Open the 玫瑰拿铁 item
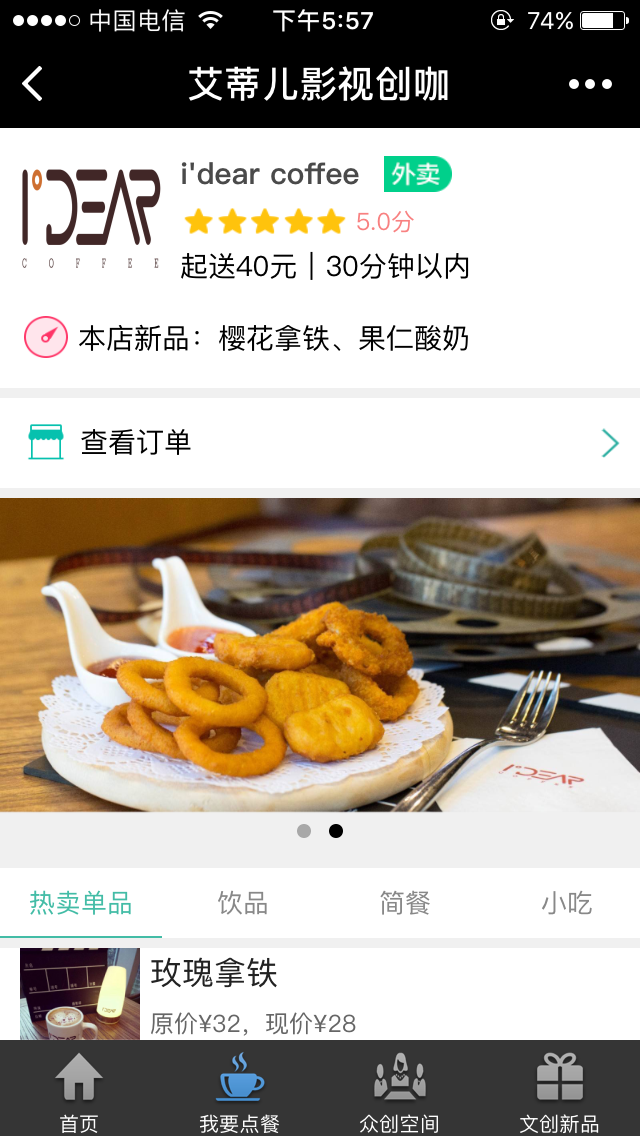Viewport: 640px width, 1136px height. click(214, 974)
